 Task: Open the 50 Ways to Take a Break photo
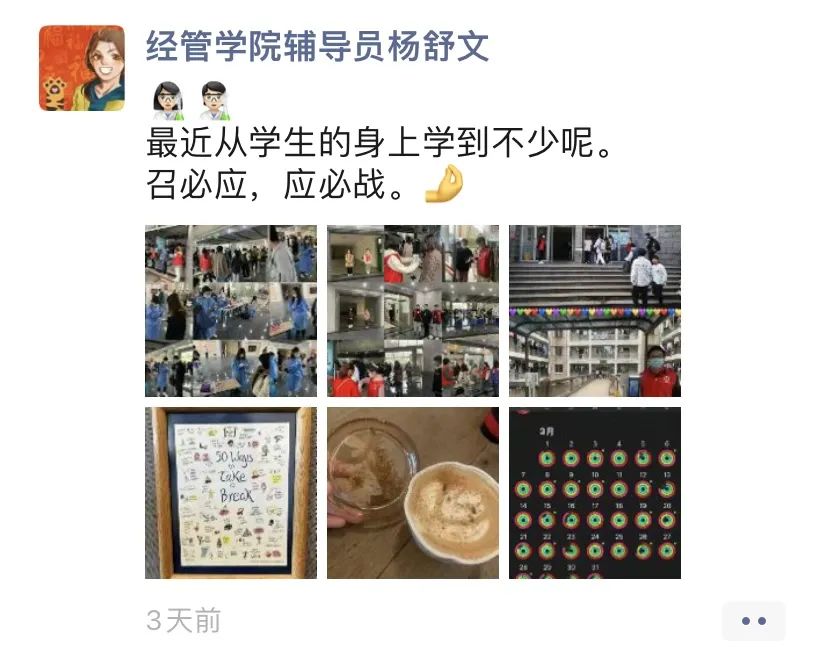(x=230, y=492)
